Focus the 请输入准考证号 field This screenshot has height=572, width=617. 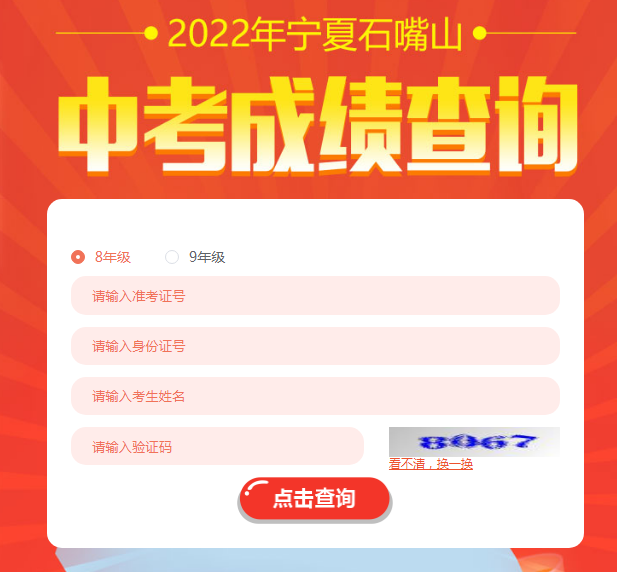coord(315,296)
